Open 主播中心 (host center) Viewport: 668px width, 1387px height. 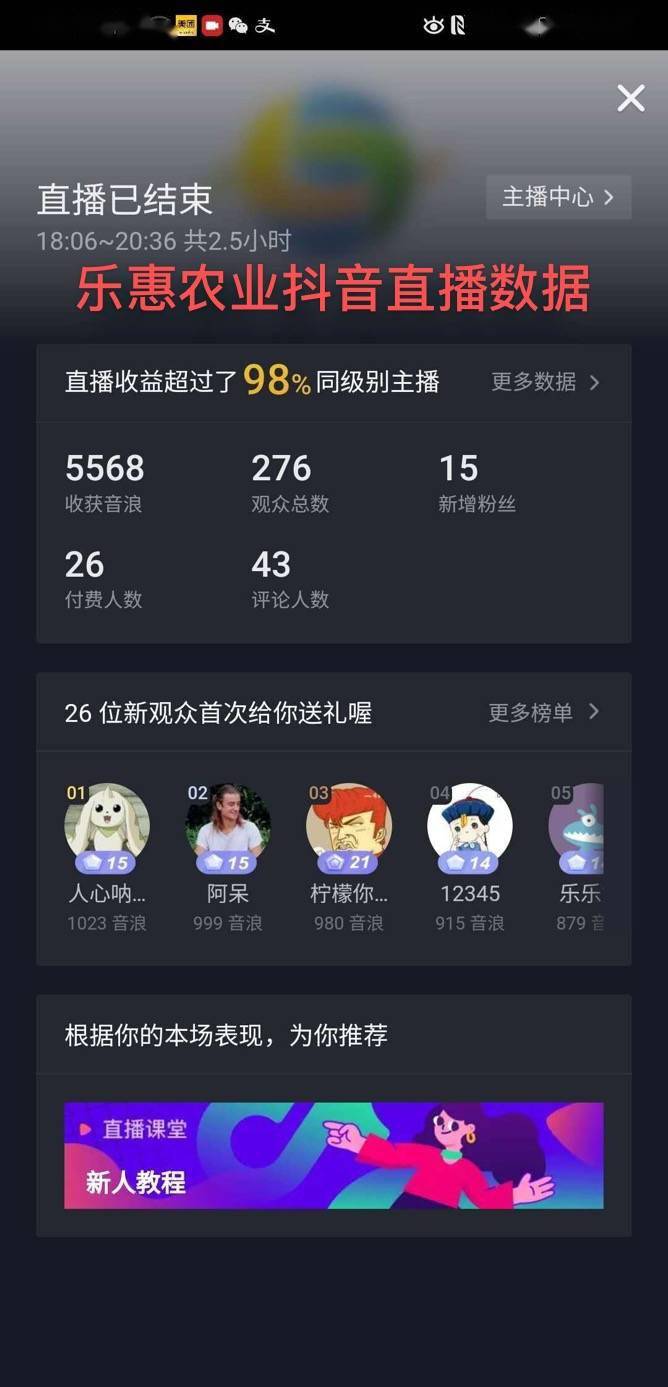(x=558, y=197)
